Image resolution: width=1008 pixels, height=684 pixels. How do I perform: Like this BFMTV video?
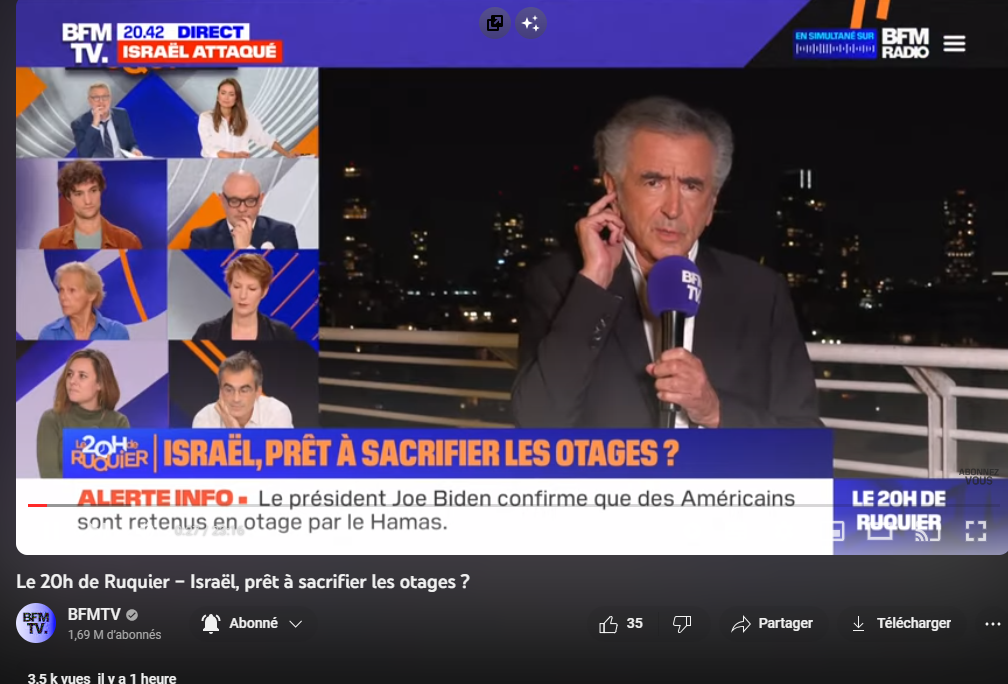(620, 623)
